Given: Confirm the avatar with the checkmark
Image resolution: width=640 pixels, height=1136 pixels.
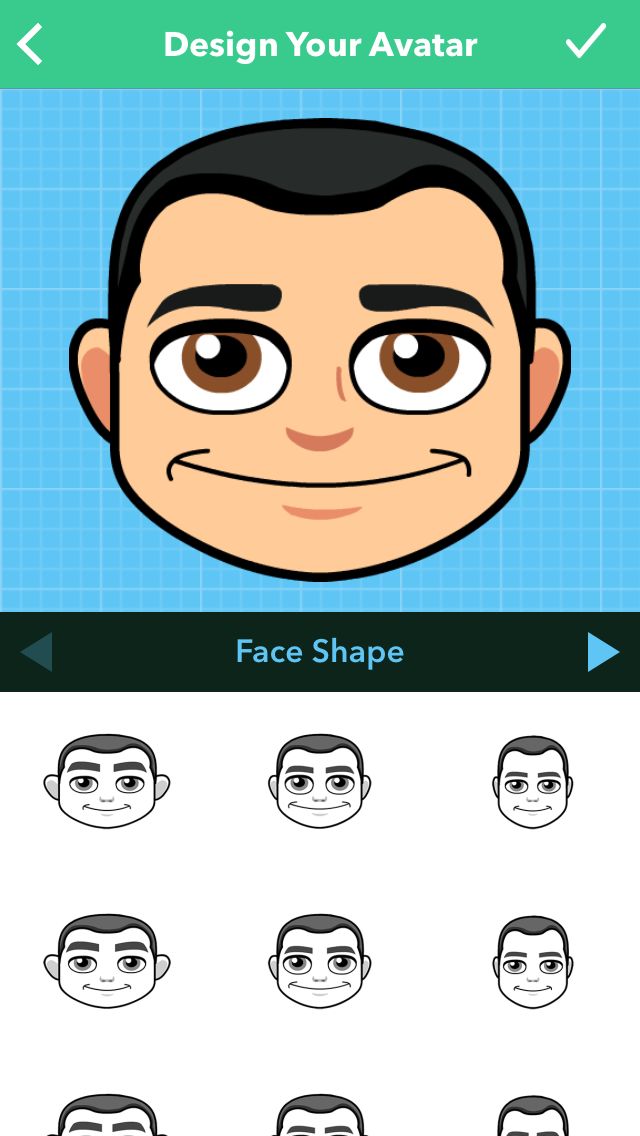Looking at the screenshot, I should tap(586, 41).
